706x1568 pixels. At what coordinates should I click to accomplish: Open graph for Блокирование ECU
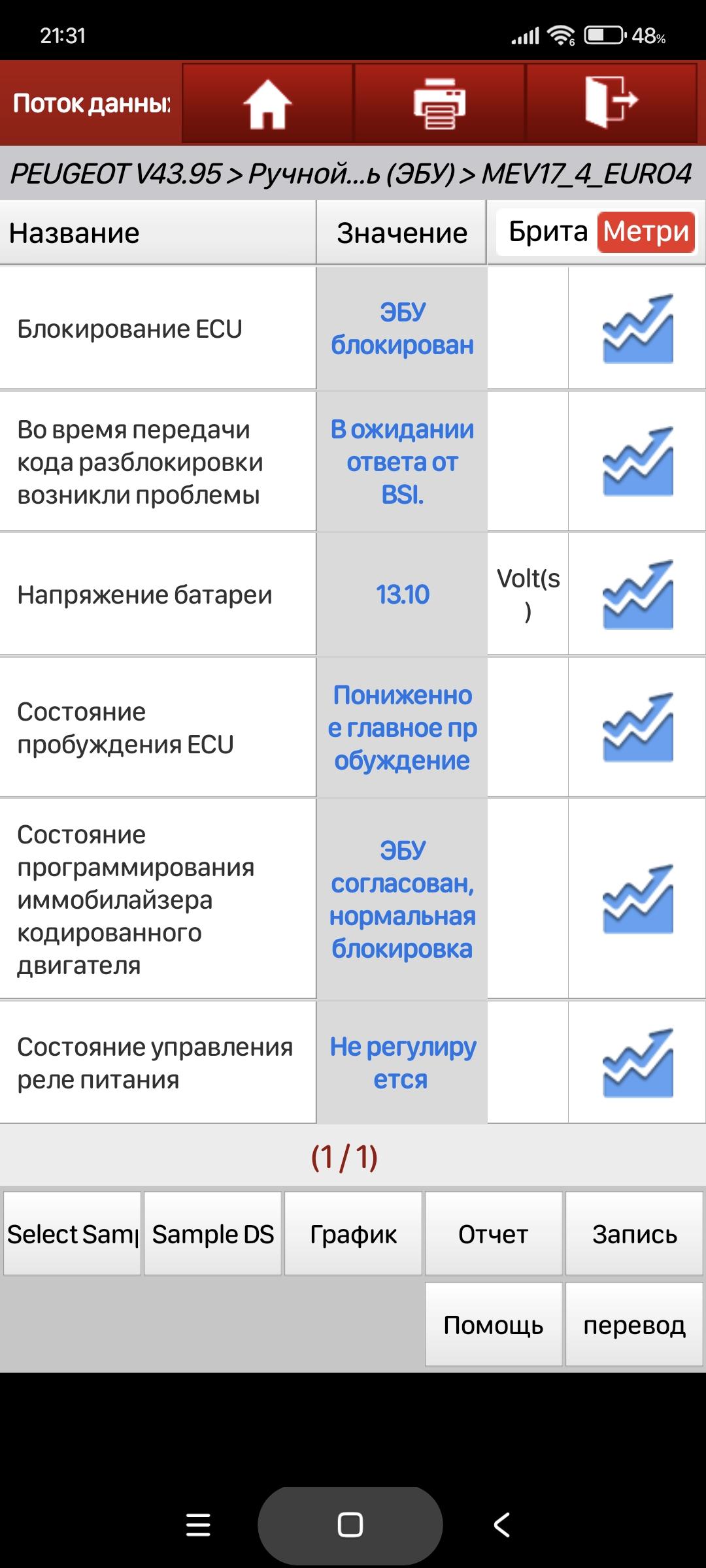(x=637, y=329)
